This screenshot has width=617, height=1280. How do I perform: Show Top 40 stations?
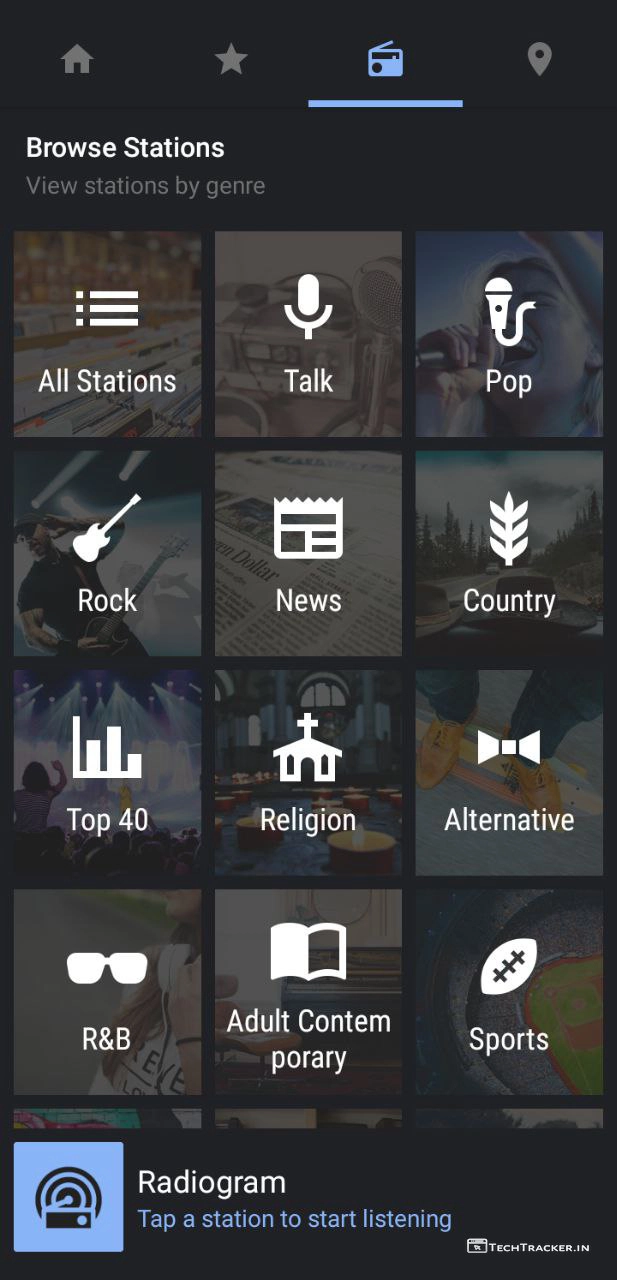107,773
